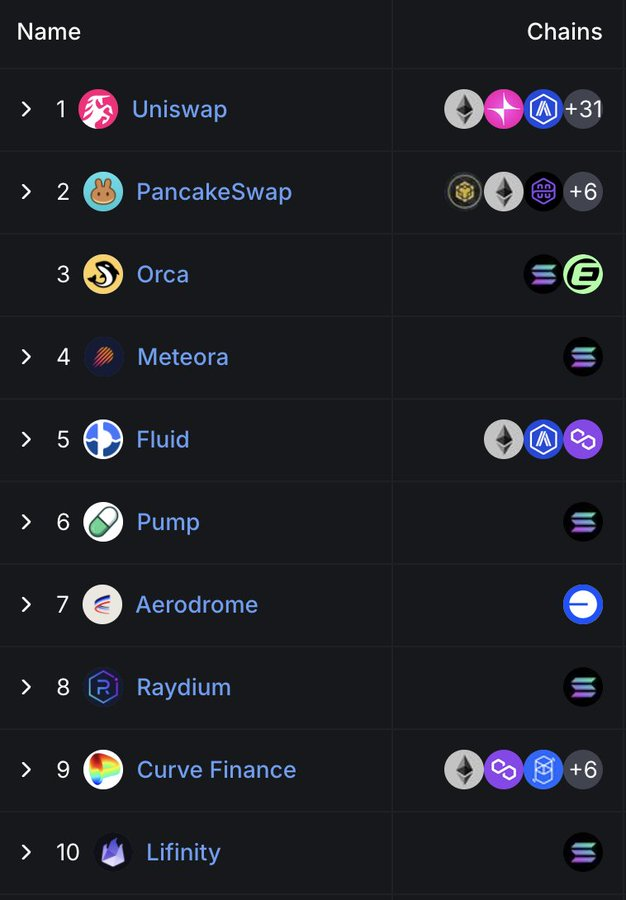626x900 pixels.
Task: Expand the Fluid row
Action: tap(27, 439)
